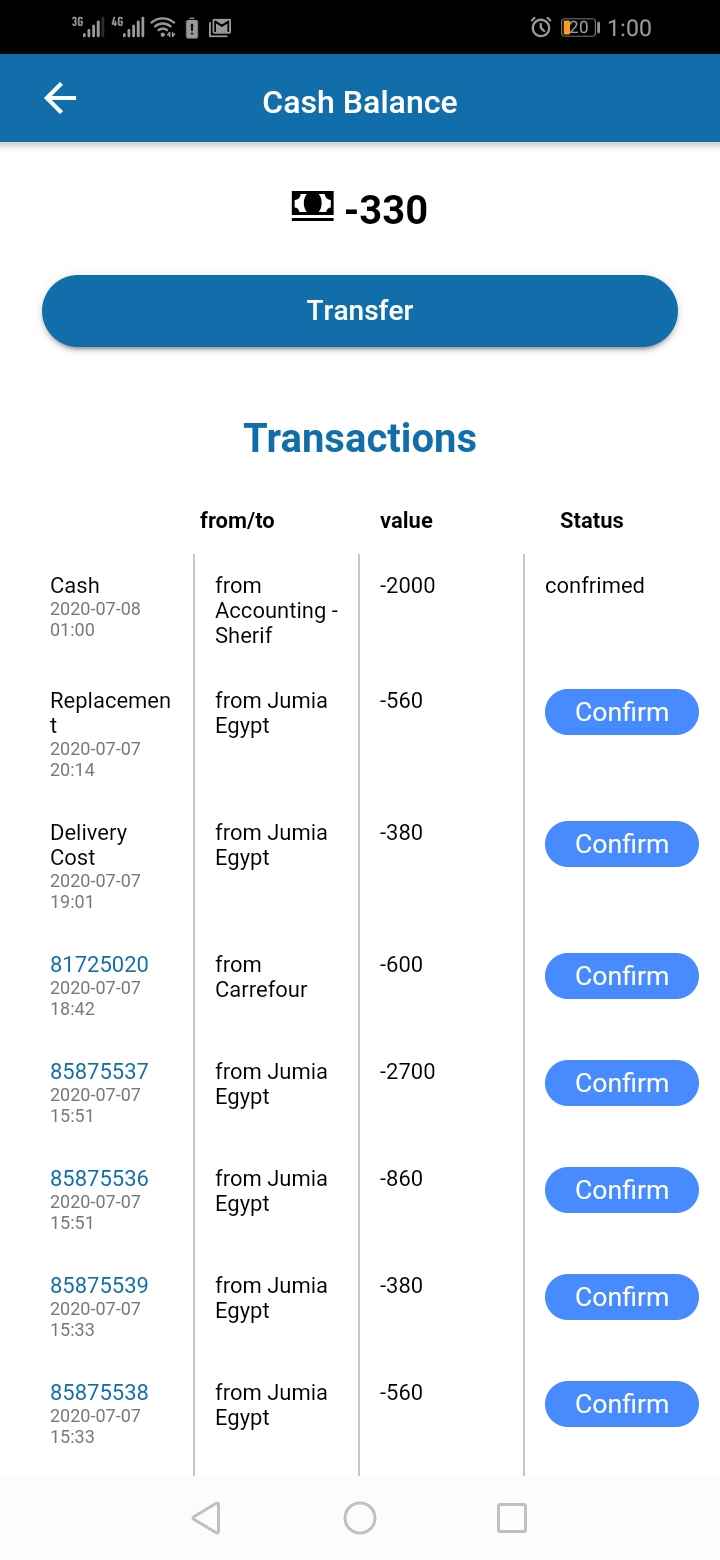Confirm the Replacement transaction of -560
720x1560 pixels.
[x=621, y=712]
